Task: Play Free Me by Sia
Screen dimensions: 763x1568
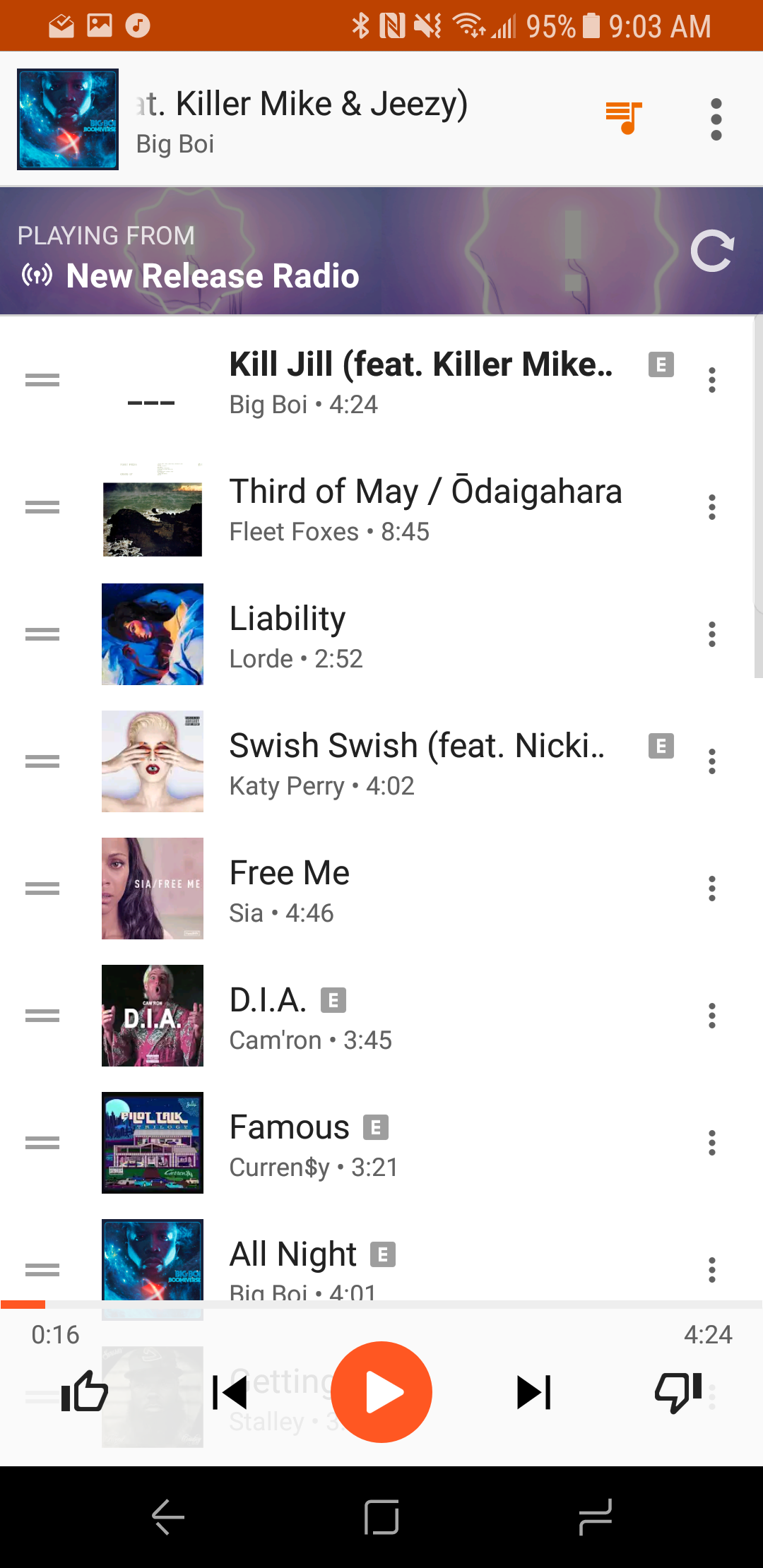Action: (424, 890)
